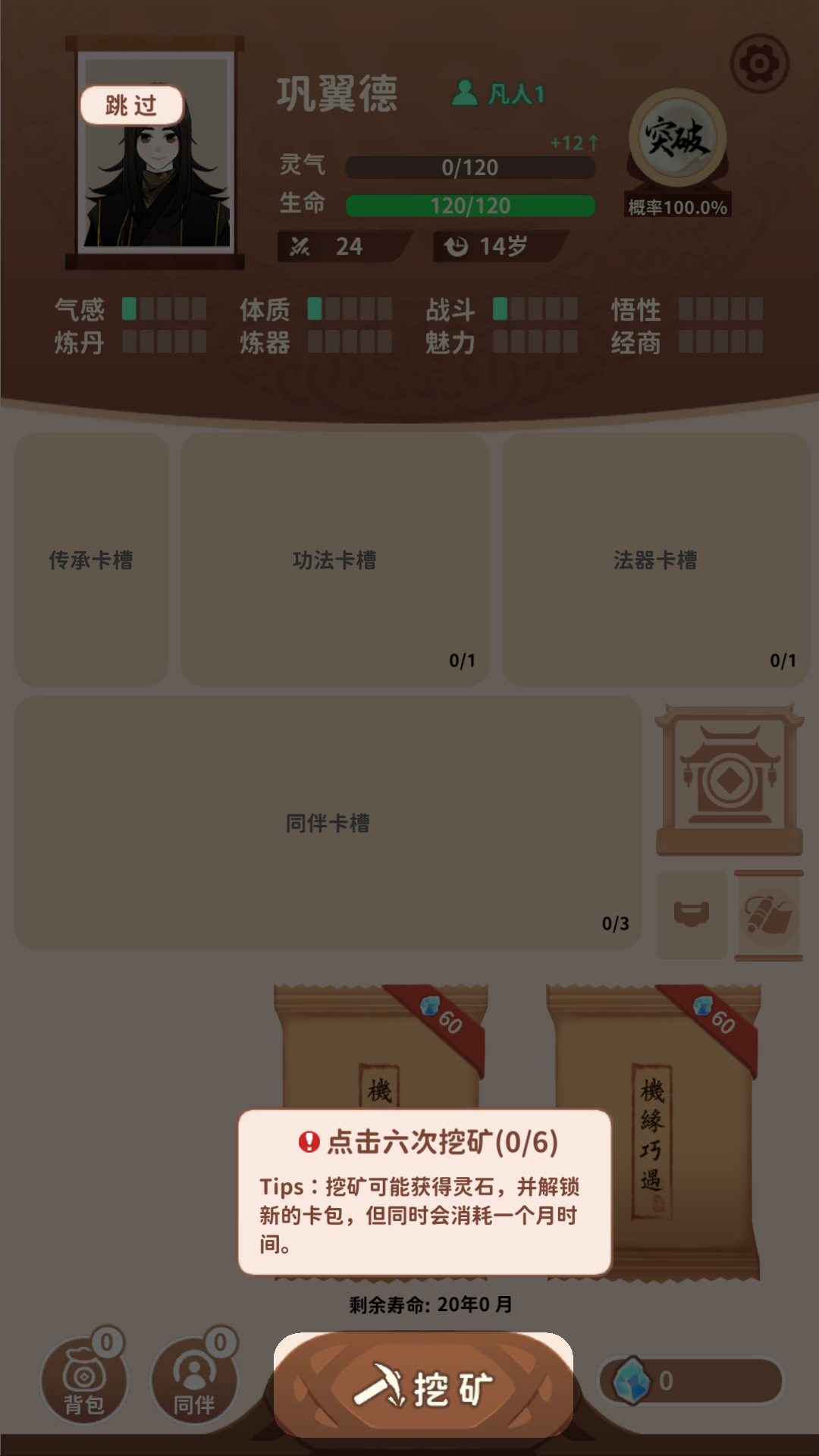Skip the tutorial with 跳过
Image resolution: width=819 pixels, height=1456 pixels.
pos(131,105)
